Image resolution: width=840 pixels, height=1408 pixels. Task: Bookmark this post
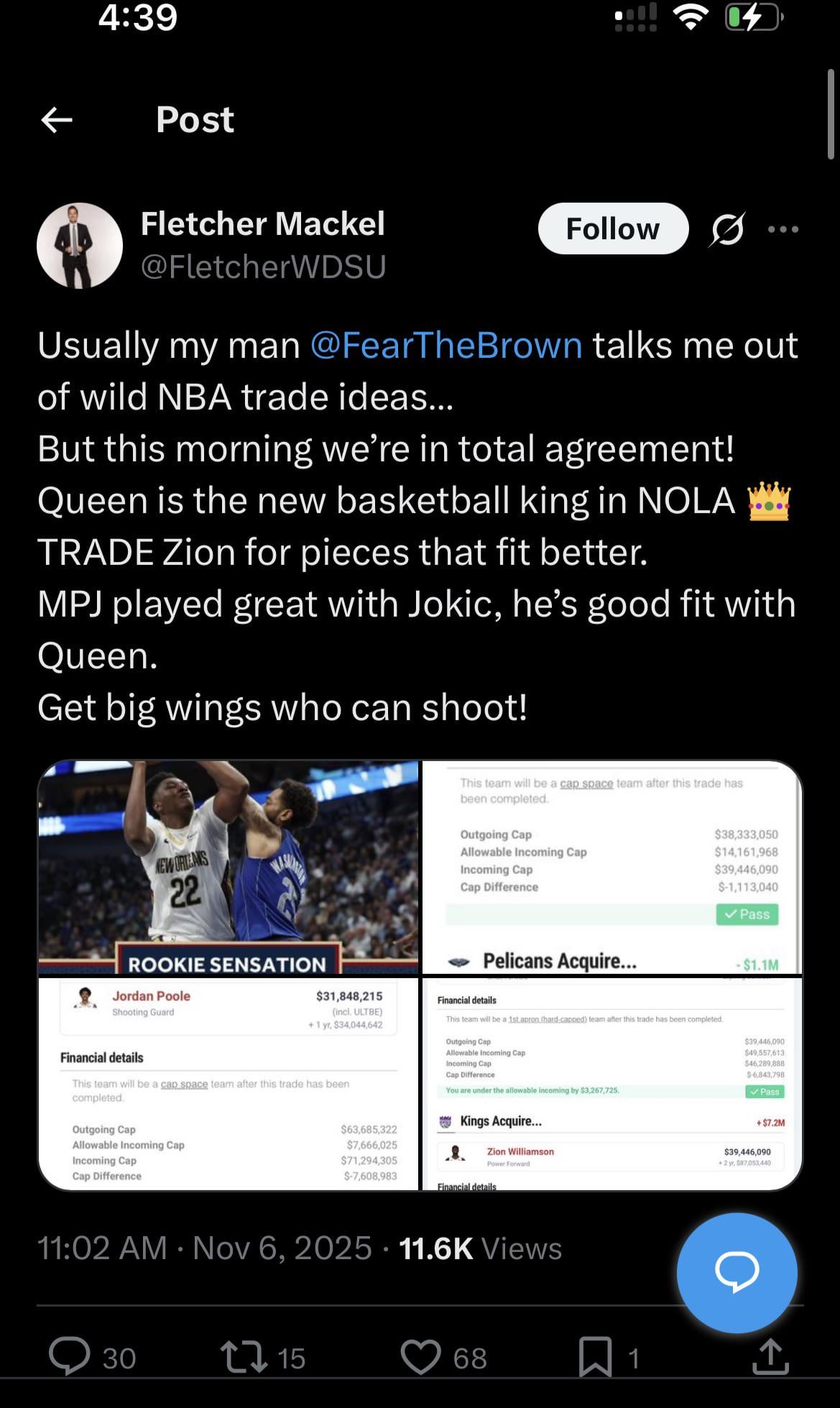596,1357
